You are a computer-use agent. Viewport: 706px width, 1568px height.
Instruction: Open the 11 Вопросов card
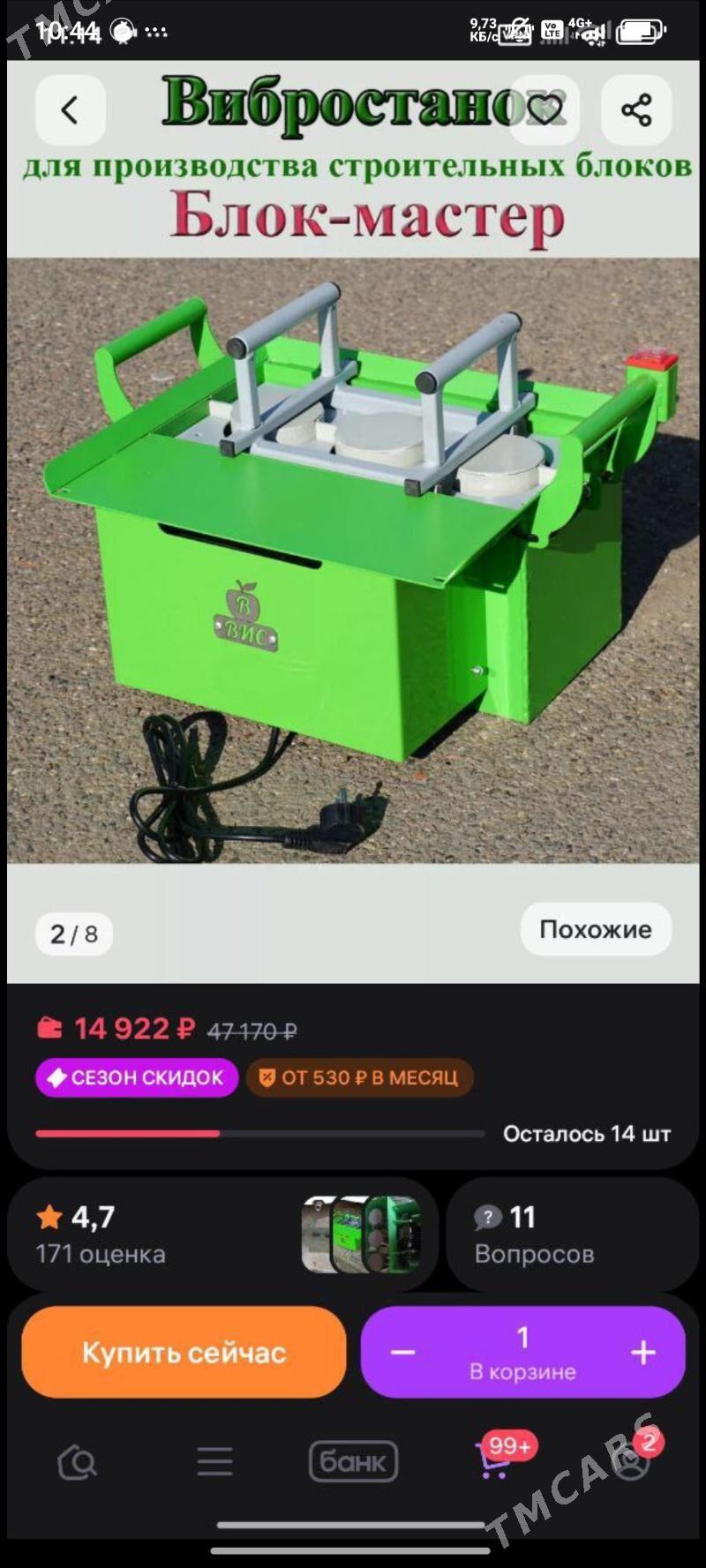(572, 1234)
